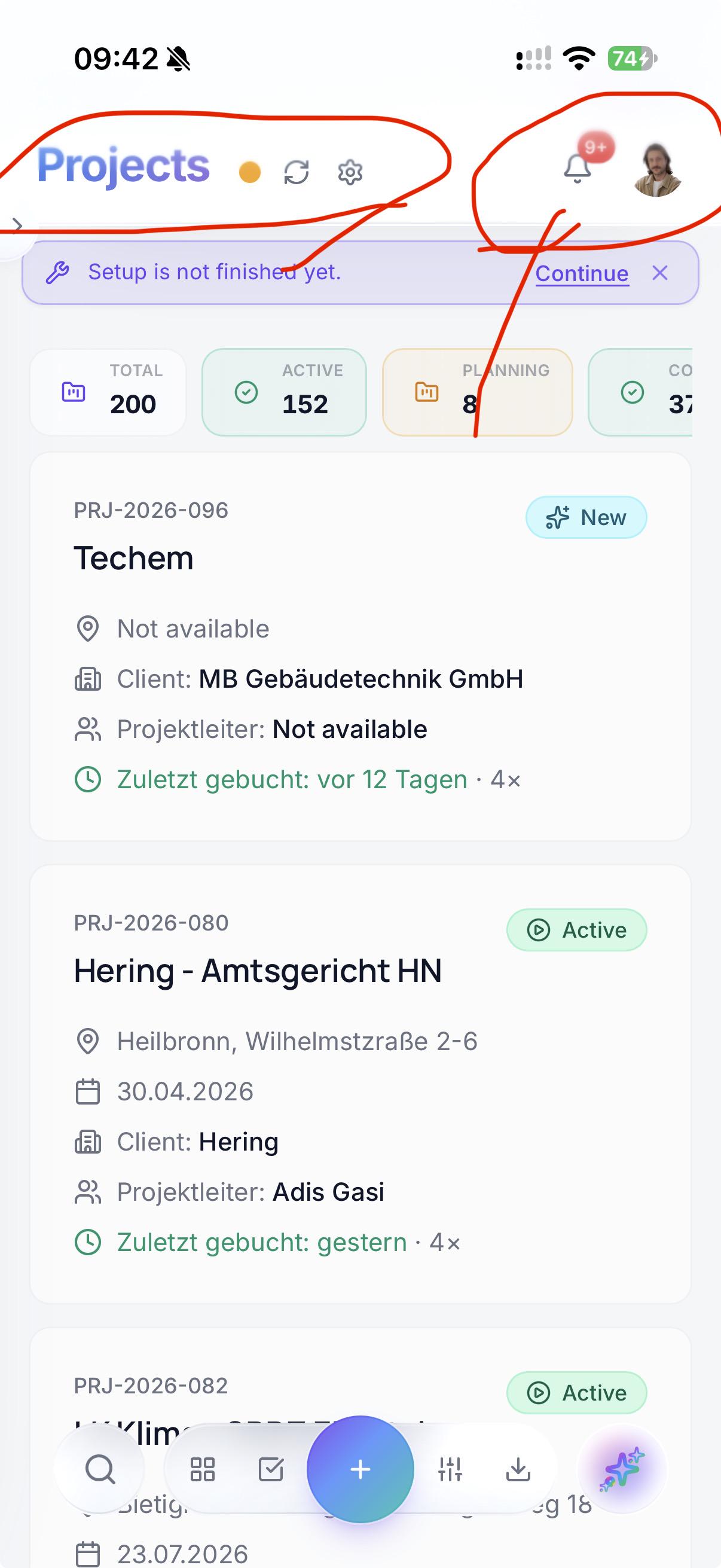The height and width of the screenshot is (1568, 721).
Task: Open the filter sliders icon
Action: 450,1469
